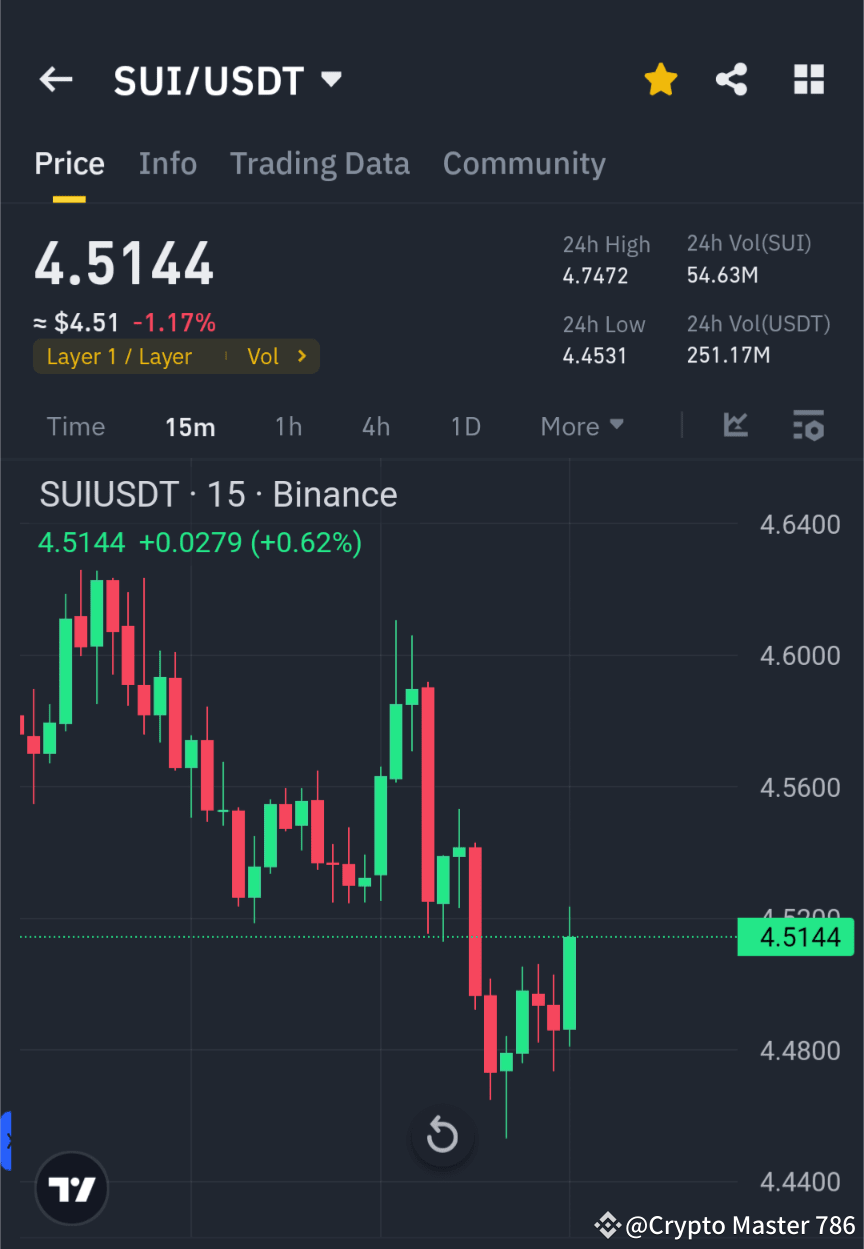This screenshot has height=1249, width=864.
Task: Open the line chart style icon
Action: [736, 426]
